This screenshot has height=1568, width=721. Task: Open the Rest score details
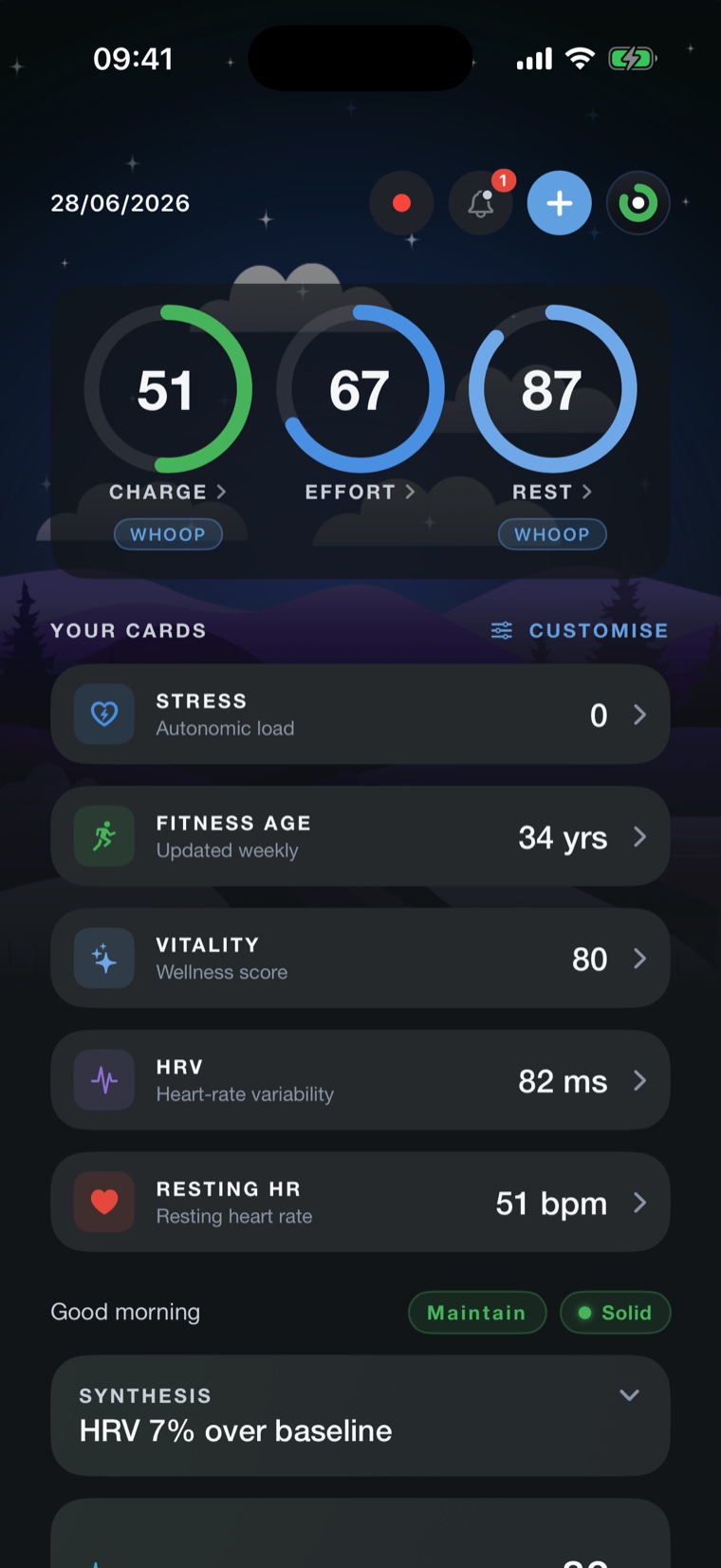click(x=552, y=492)
